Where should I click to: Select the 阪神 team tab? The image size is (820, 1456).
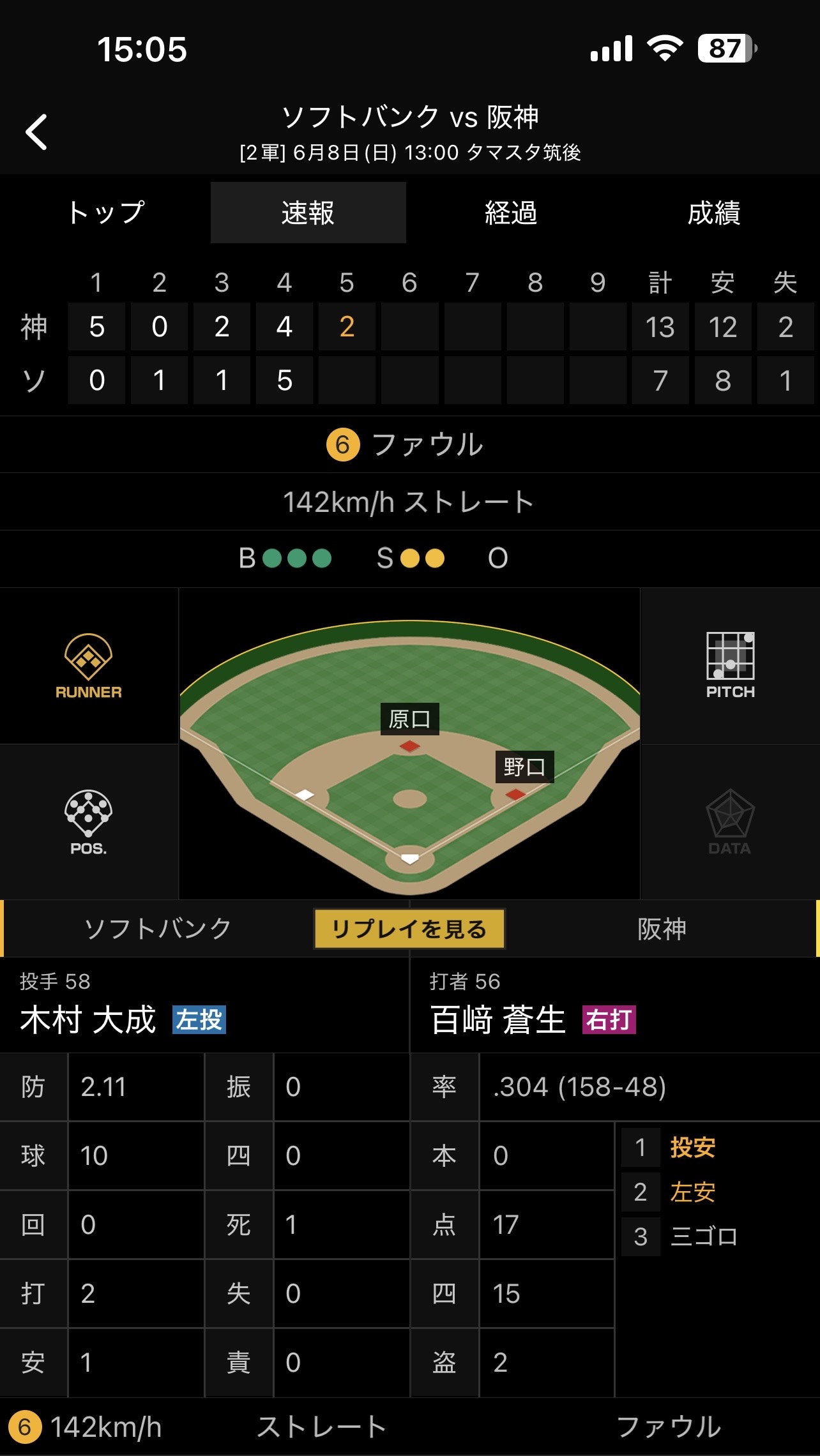pos(662,929)
